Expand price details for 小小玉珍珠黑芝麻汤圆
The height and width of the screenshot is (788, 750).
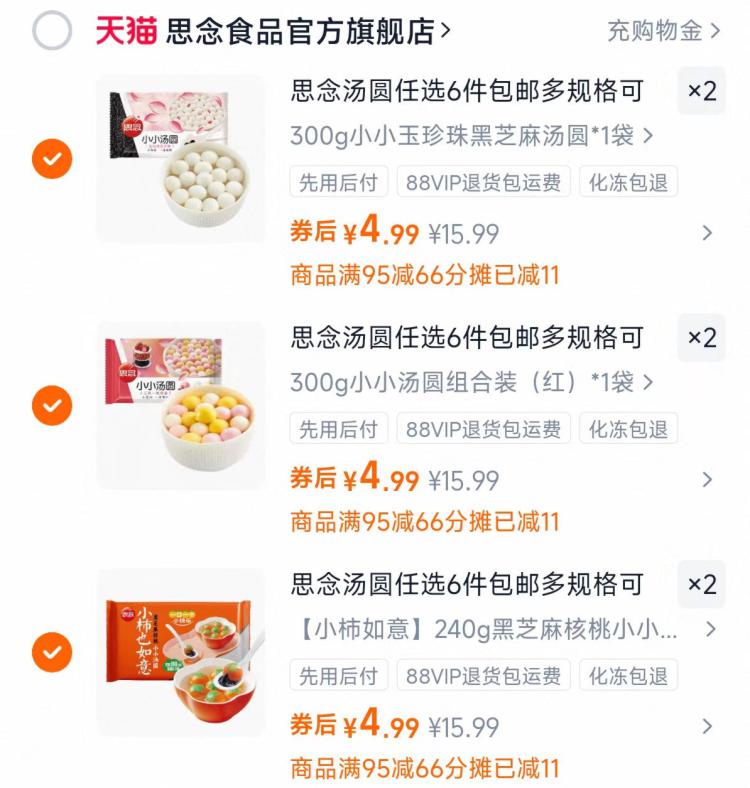(707, 233)
